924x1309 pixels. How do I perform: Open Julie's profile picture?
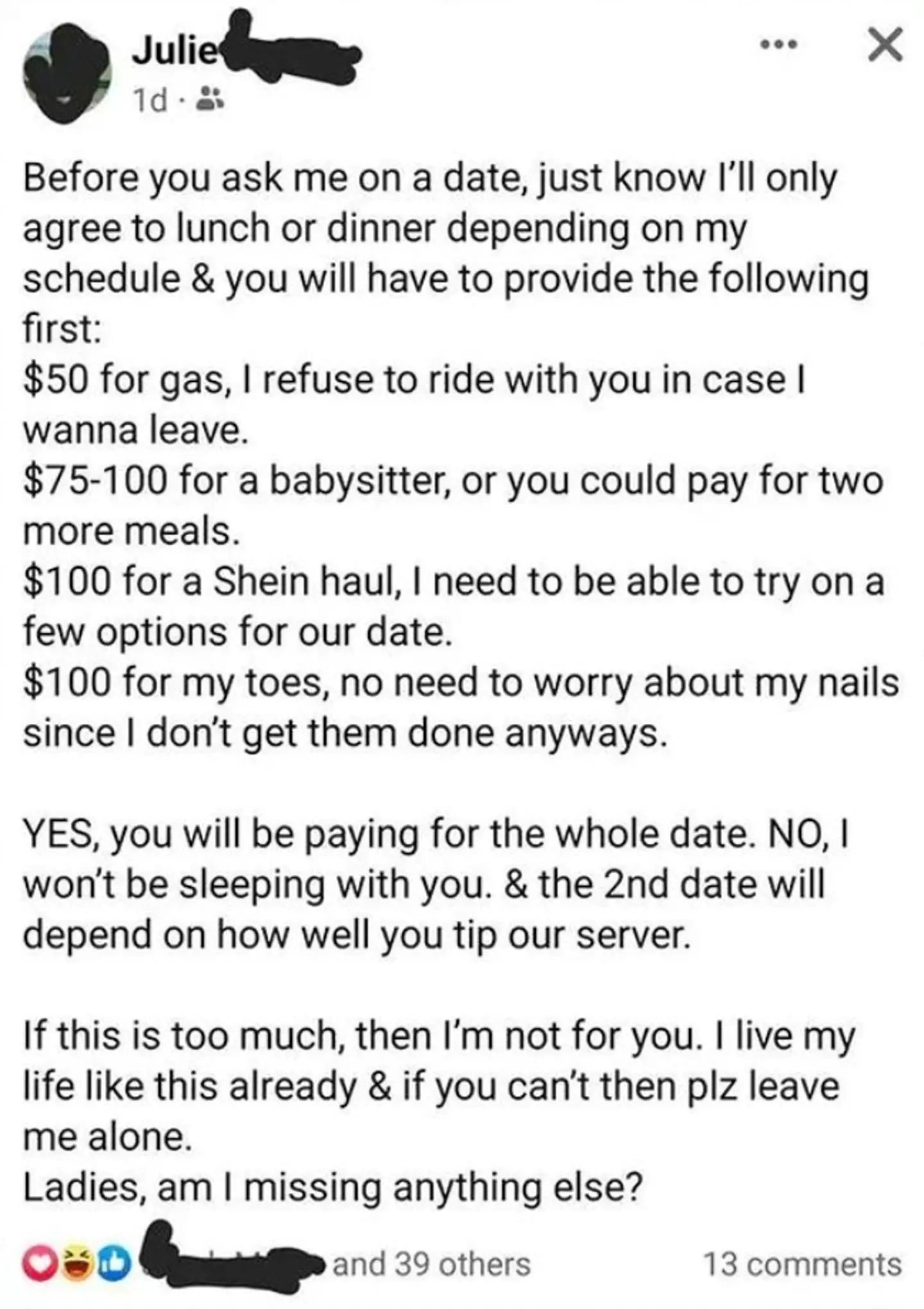(66, 73)
